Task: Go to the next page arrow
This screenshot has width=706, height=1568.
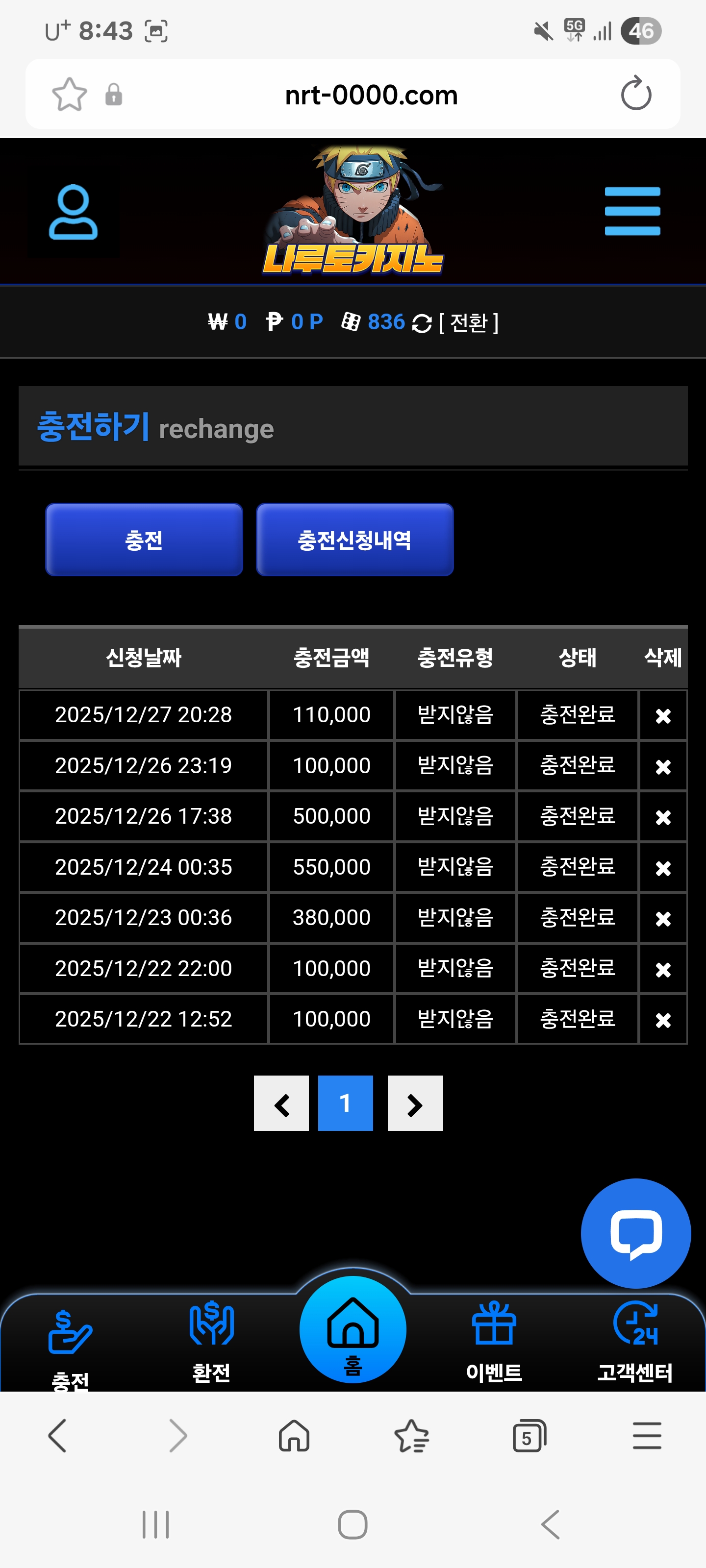Action: (x=415, y=1103)
